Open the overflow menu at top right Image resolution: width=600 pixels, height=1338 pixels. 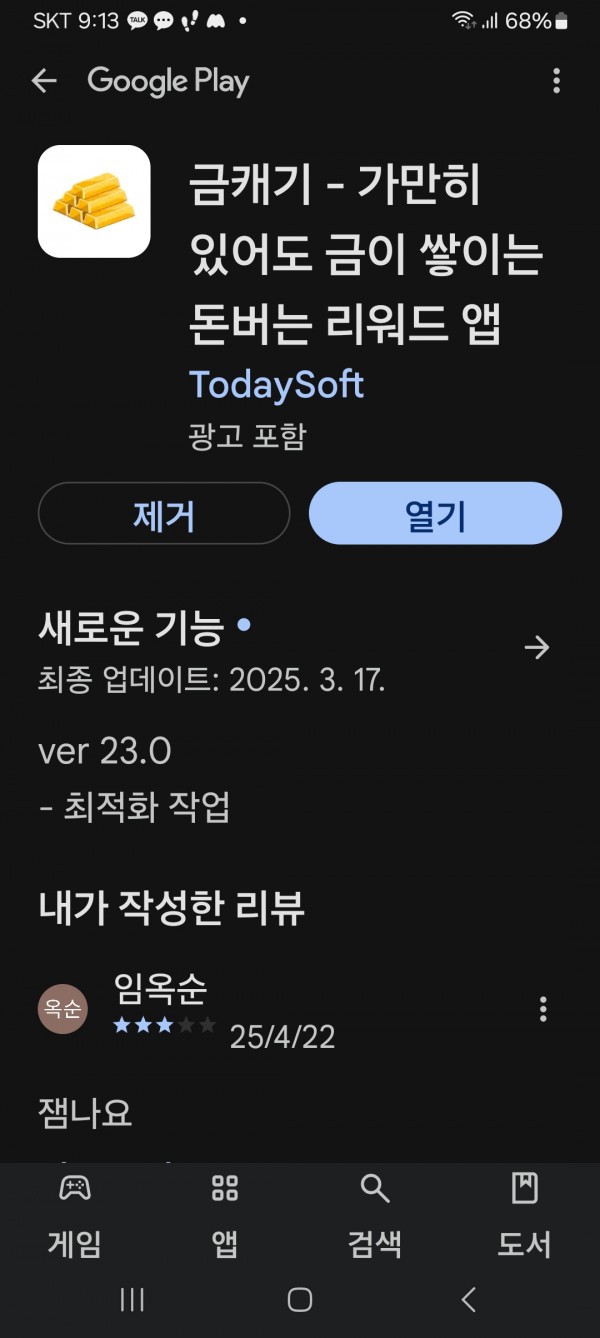(556, 81)
